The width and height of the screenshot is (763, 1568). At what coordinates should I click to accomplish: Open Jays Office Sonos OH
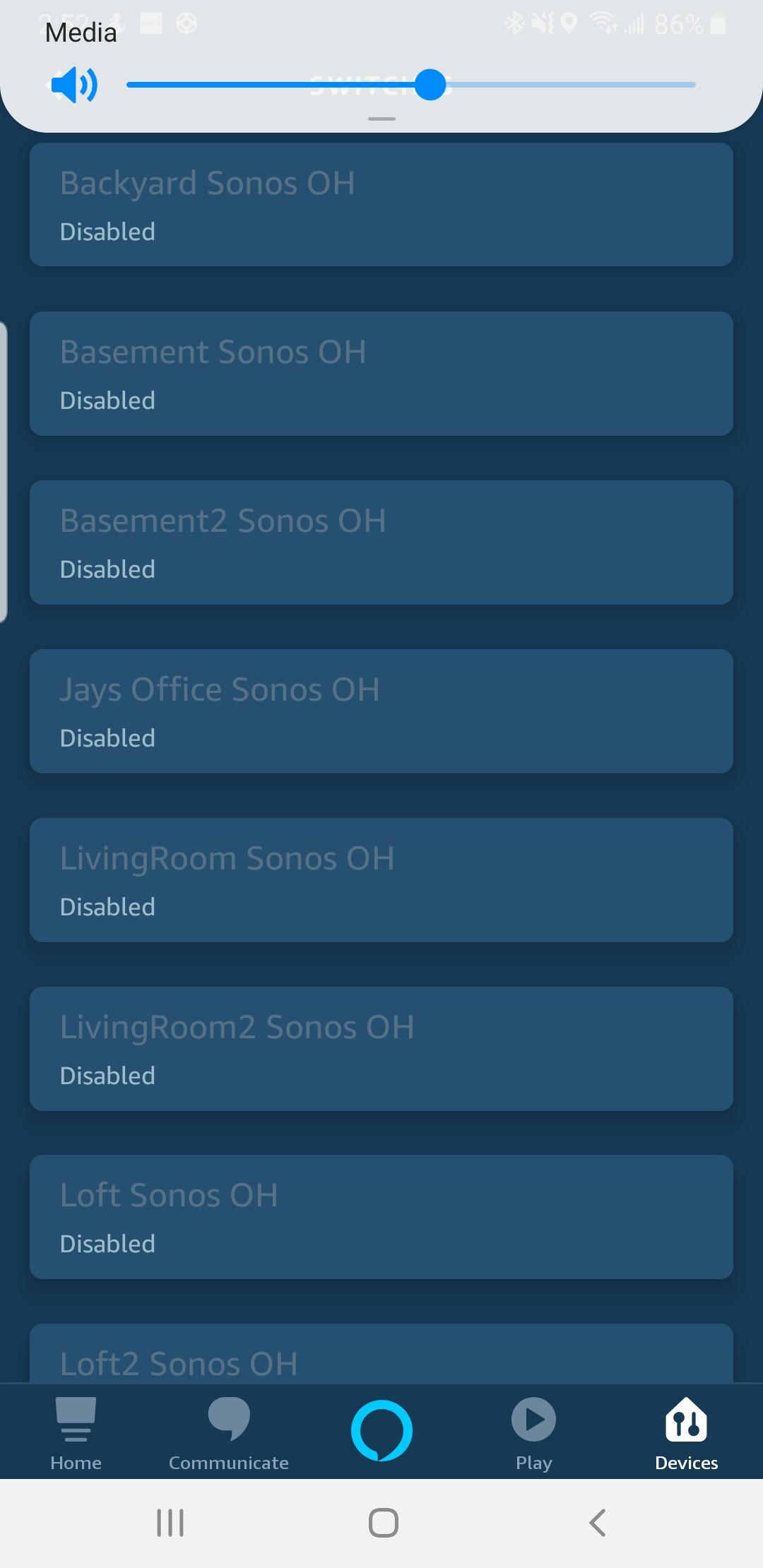click(381, 711)
